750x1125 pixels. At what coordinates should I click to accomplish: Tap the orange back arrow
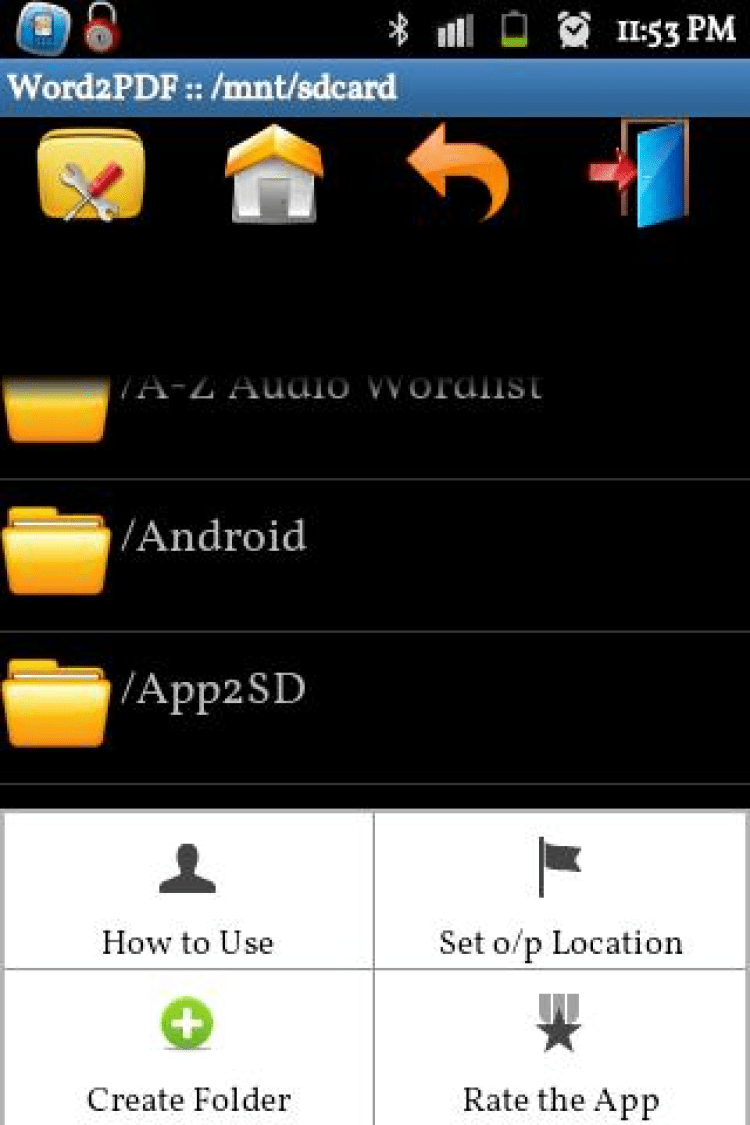click(x=458, y=176)
